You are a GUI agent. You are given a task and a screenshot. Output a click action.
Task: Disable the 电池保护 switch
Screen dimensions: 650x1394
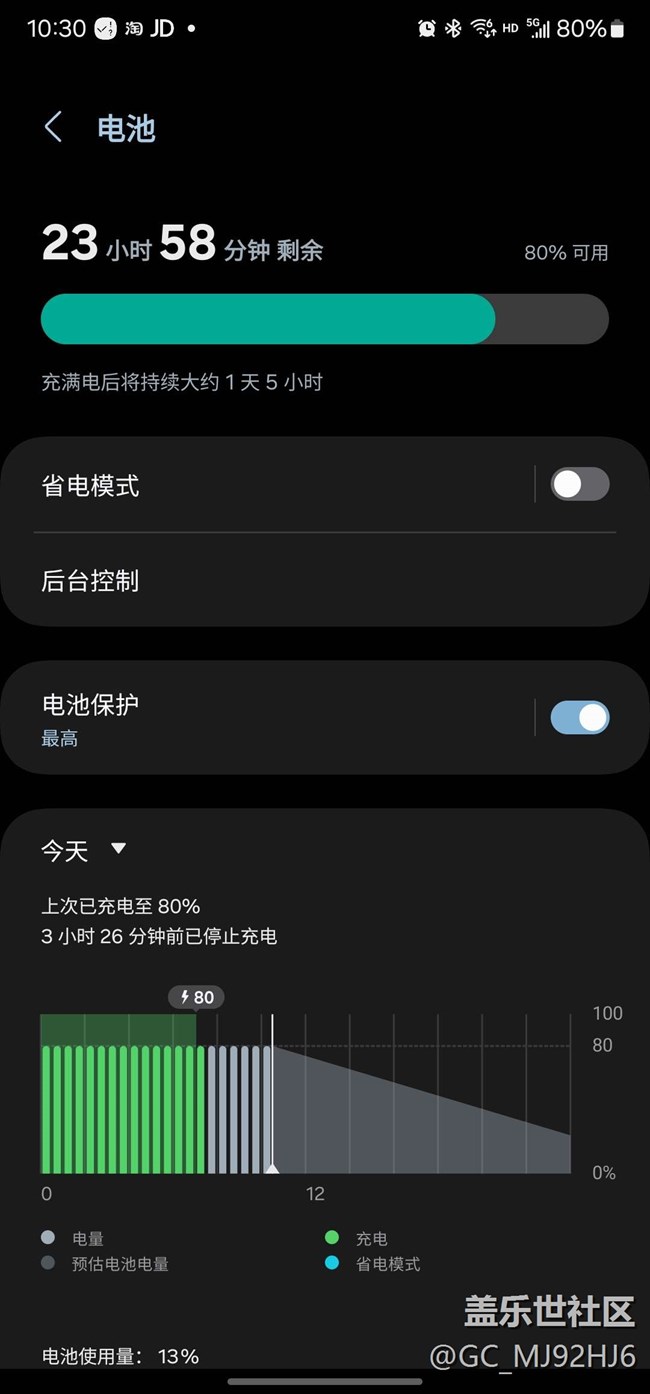coord(579,718)
